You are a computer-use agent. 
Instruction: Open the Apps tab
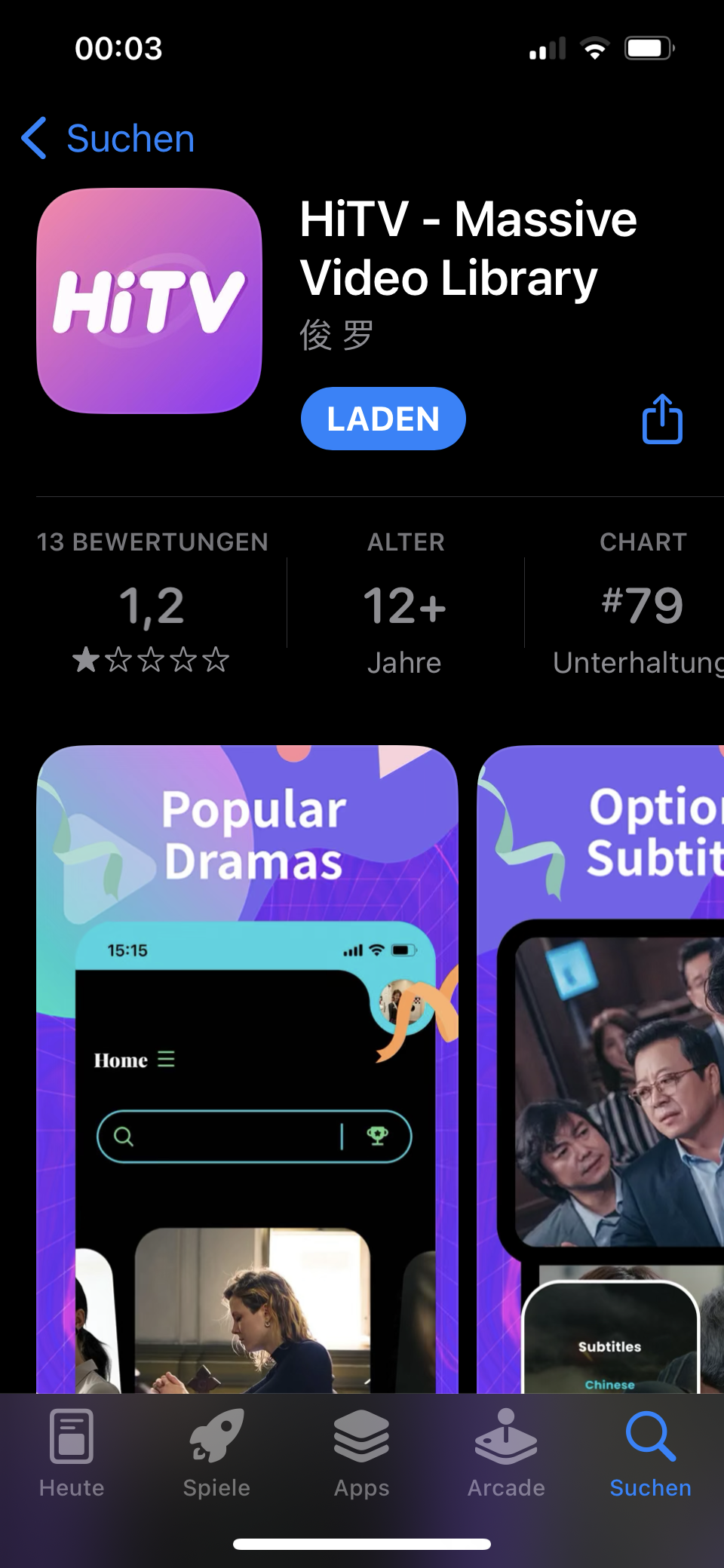[x=361, y=1453]
